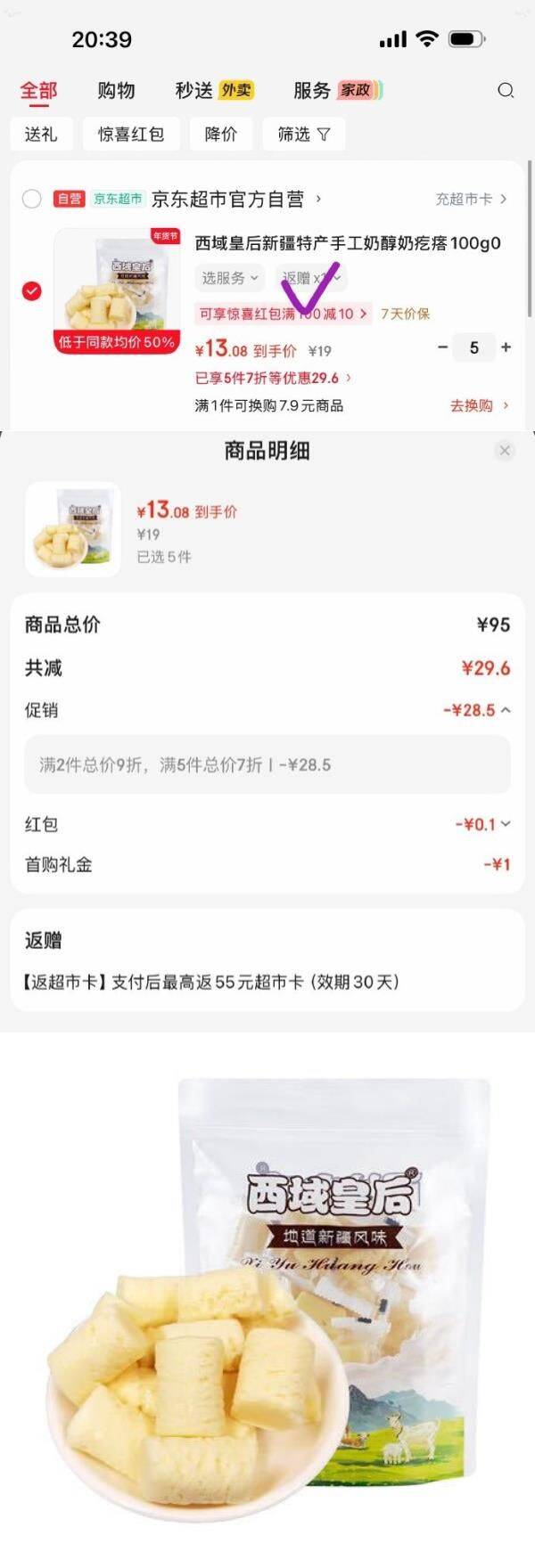Open the 筛选 filter options

coord(303,135)
